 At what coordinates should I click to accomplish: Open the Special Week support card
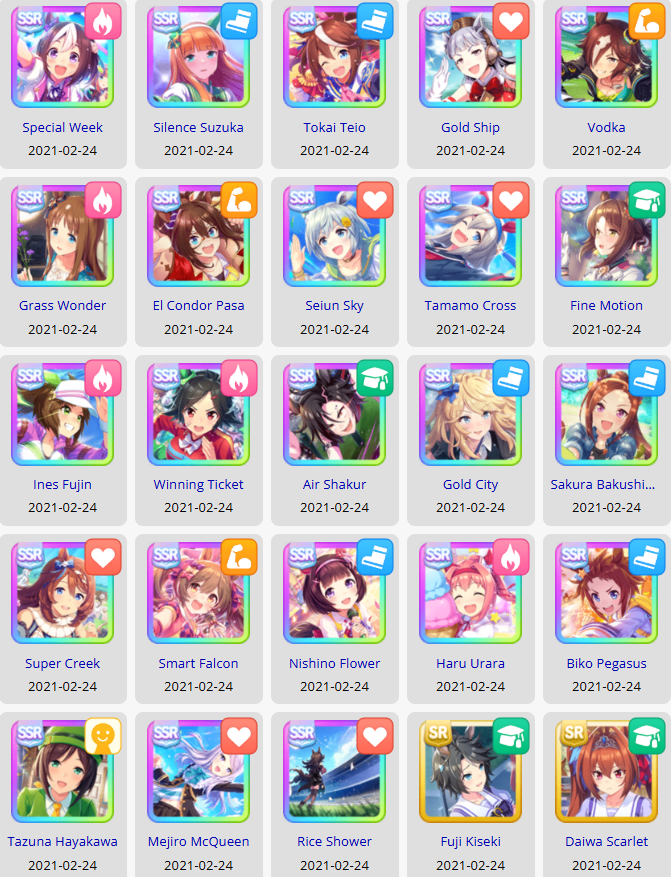click(63, 84)
